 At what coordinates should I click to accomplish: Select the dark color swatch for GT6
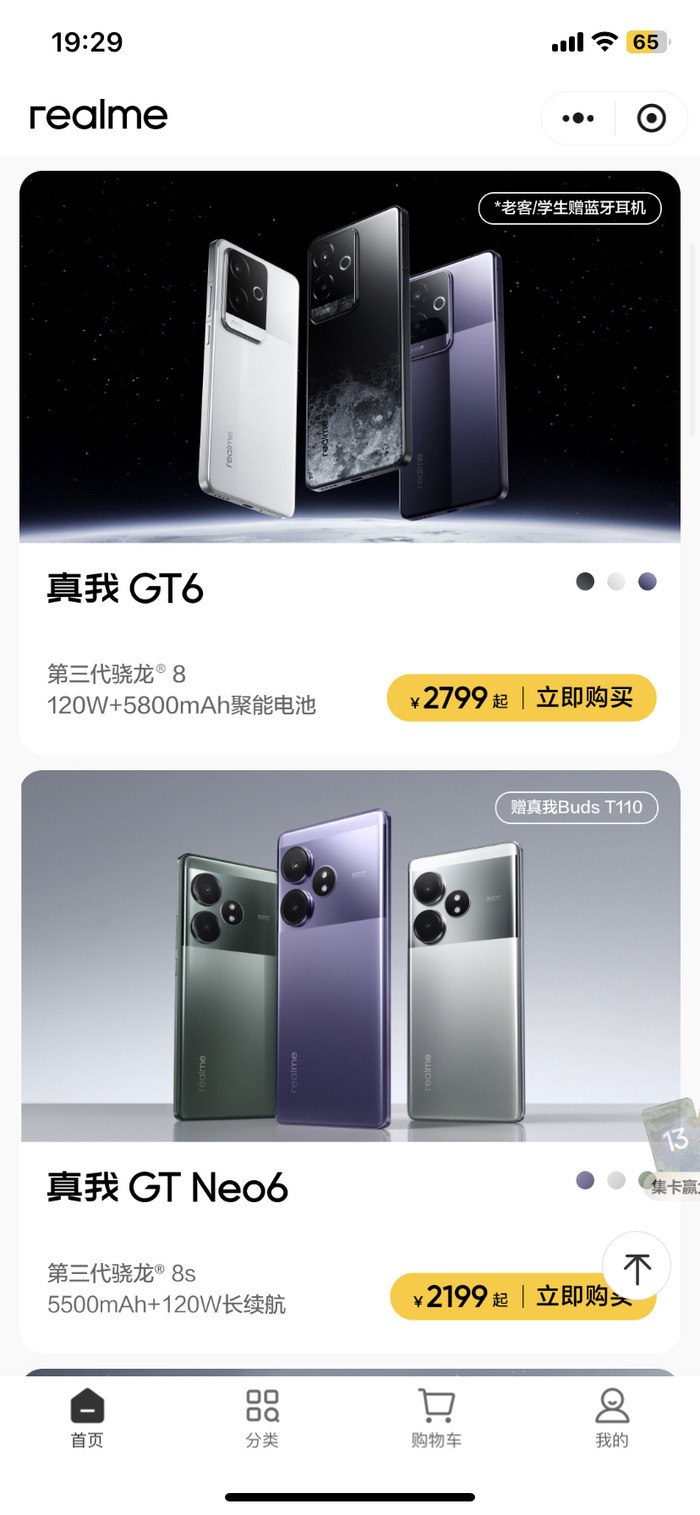[585, 582]
